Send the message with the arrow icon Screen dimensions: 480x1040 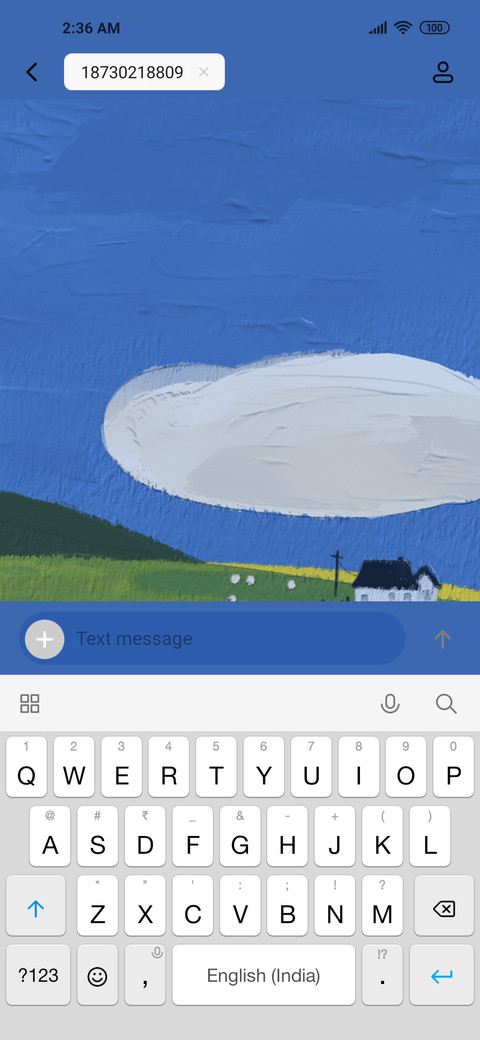tap(442, 639)
